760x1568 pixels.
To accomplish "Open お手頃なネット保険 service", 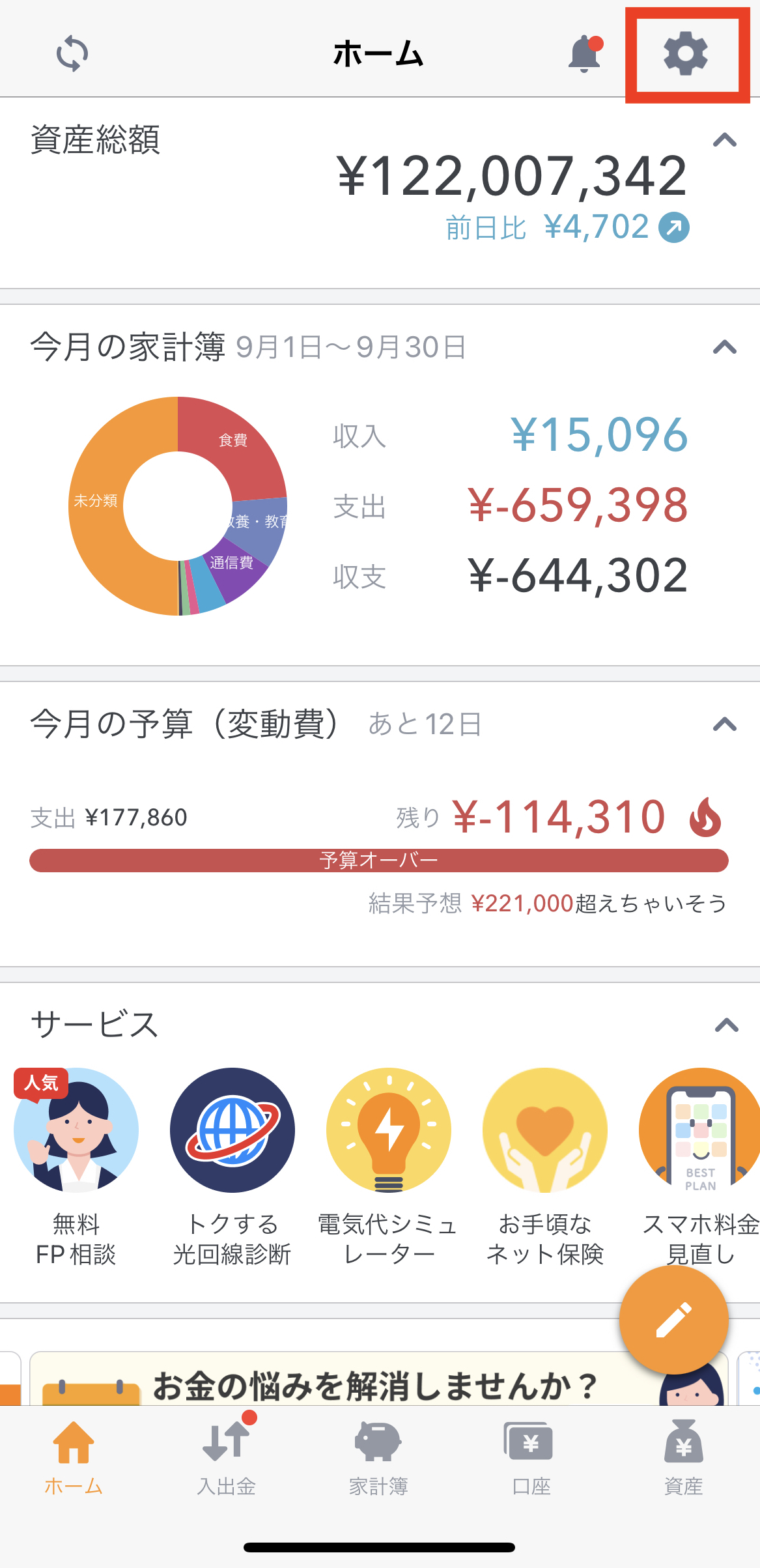I will click(545, 1130).
